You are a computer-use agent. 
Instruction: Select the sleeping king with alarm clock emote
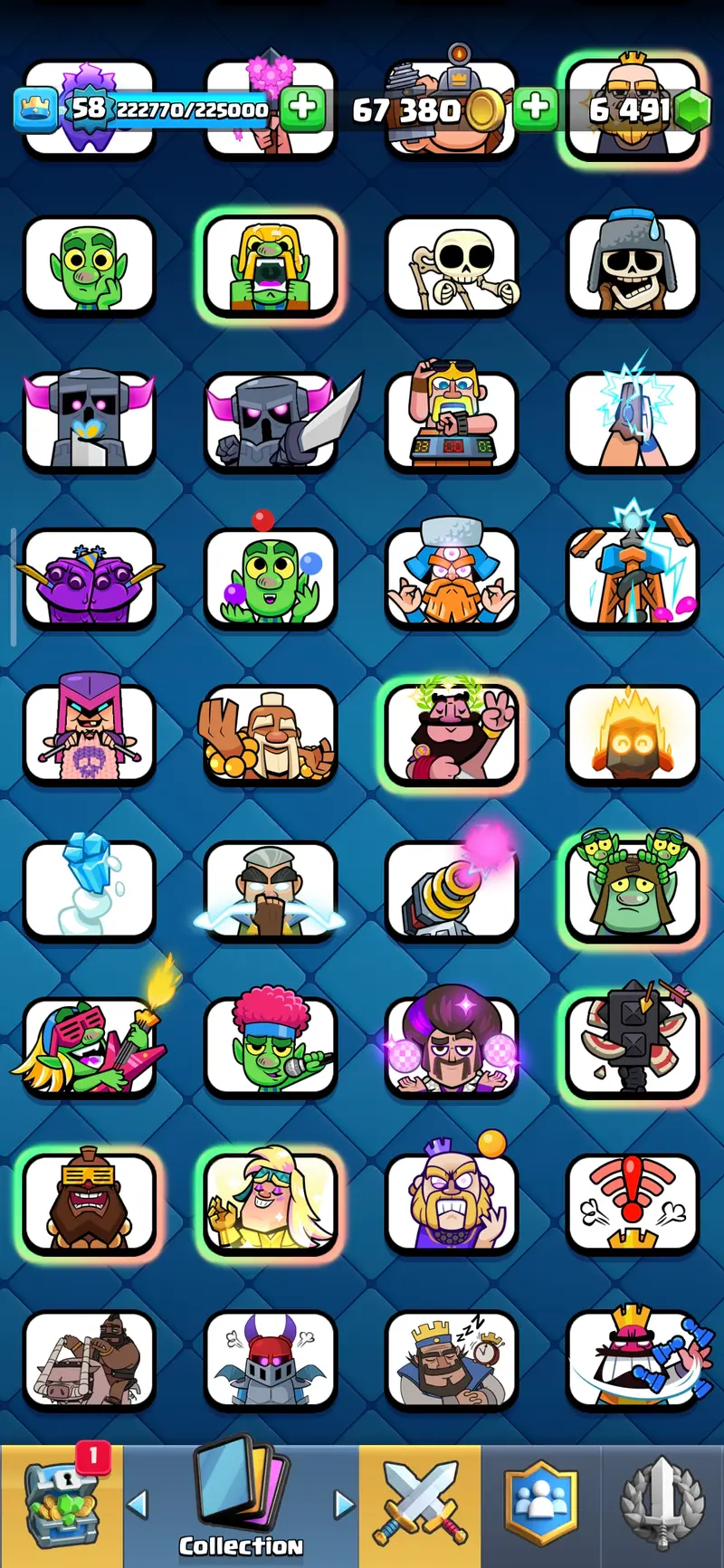coord(452,1359)
